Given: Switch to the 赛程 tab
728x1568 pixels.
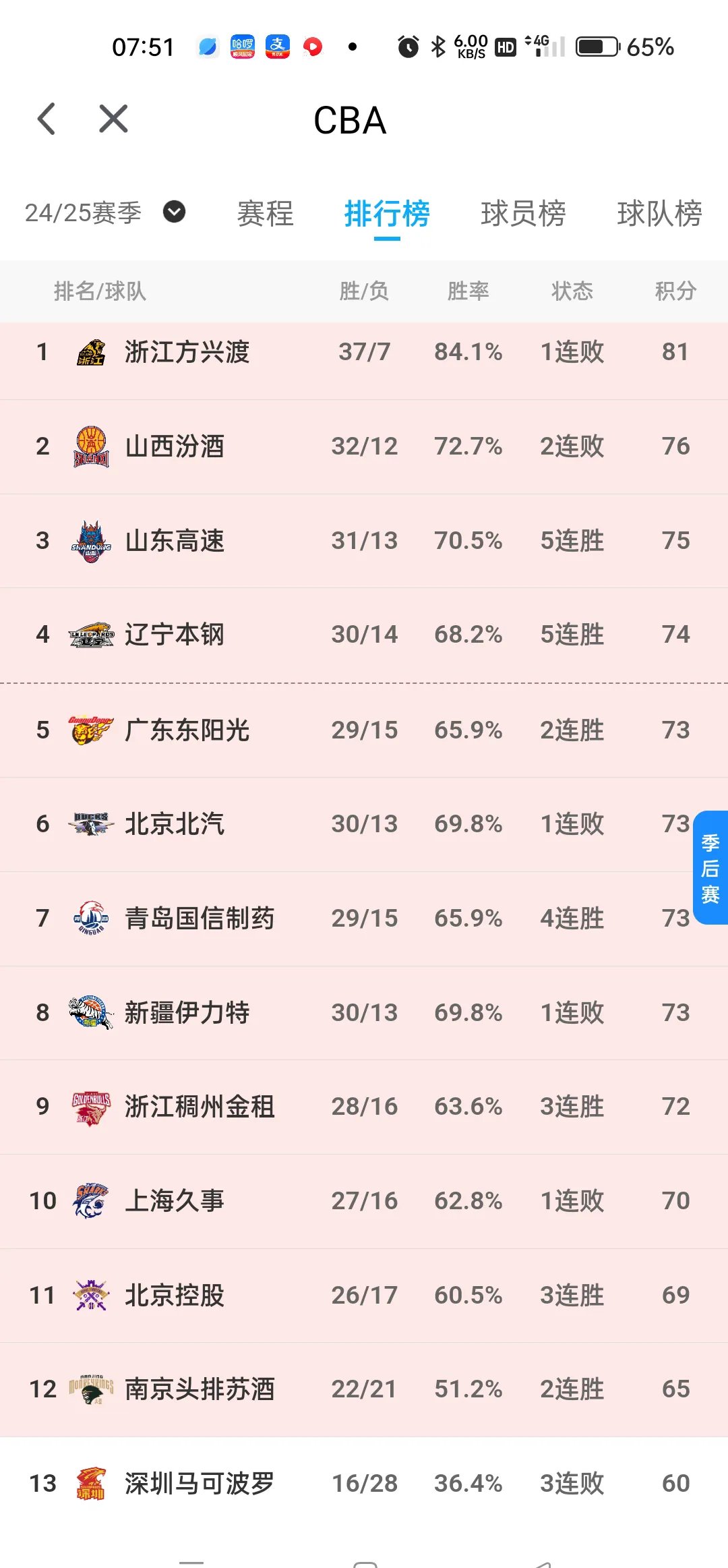Looking at the screenshot, I should (265, 214).
